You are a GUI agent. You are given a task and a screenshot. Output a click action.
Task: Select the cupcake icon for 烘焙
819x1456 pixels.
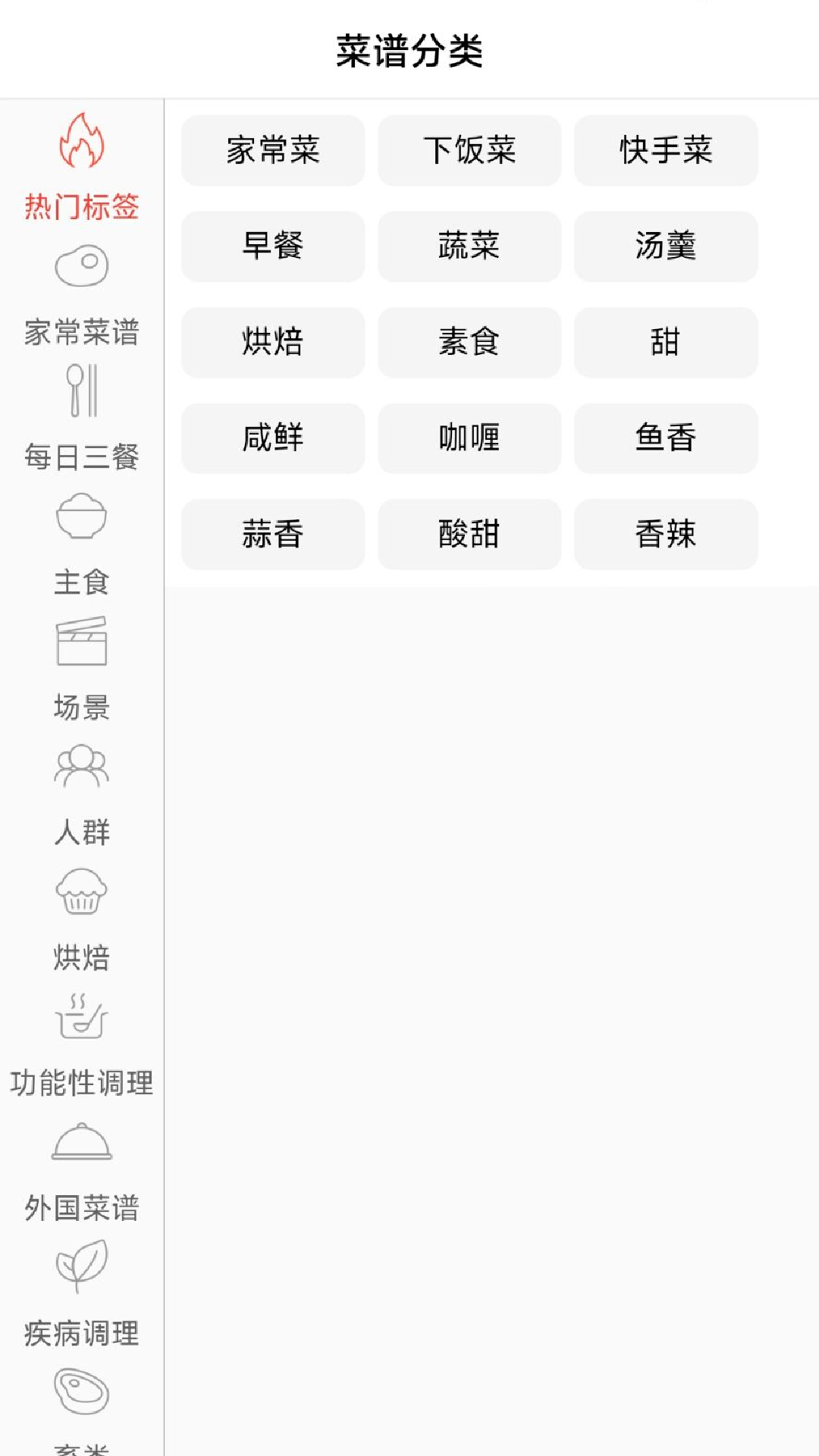[x=81, y=893]
